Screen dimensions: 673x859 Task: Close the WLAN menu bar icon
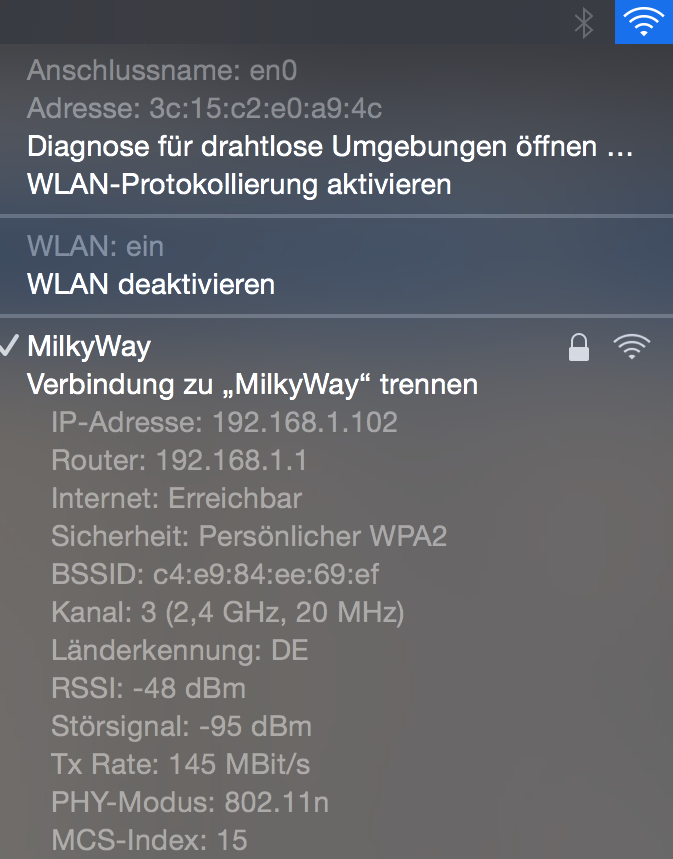click(x=643, y=22)
